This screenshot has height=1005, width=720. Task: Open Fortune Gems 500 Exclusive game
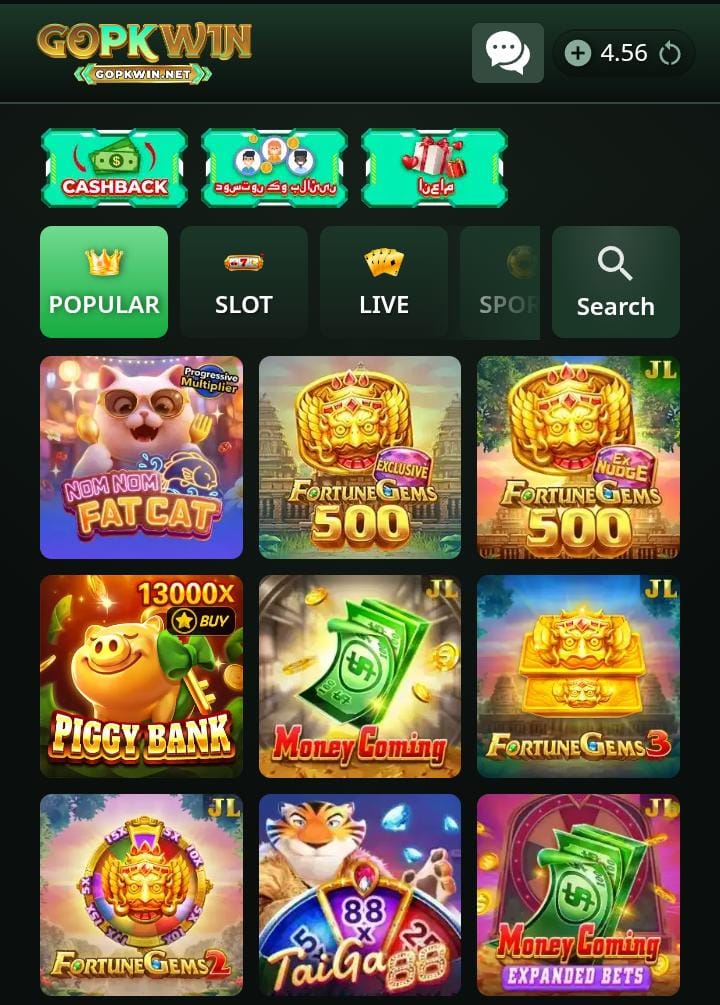360,458
